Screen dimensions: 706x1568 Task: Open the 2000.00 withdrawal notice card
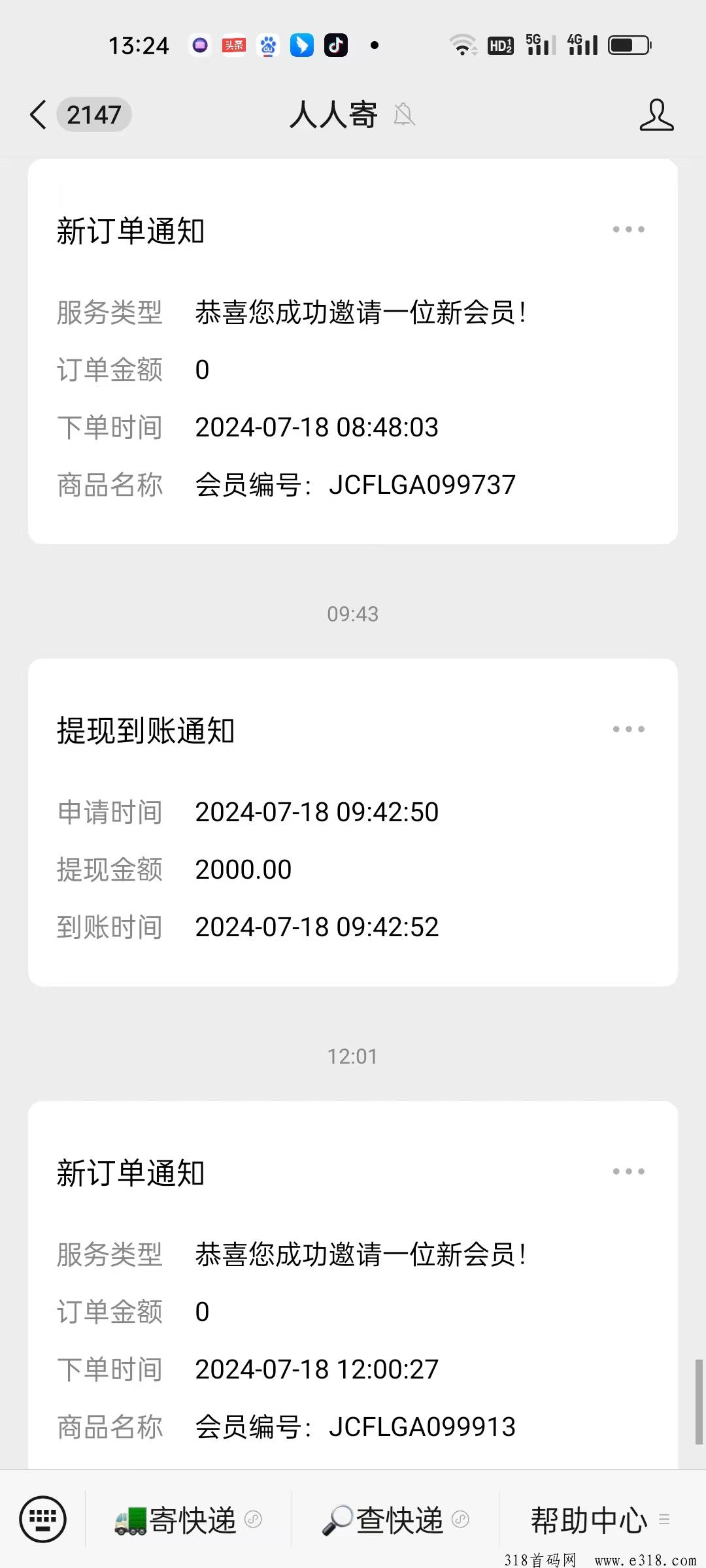click(353, 823)
